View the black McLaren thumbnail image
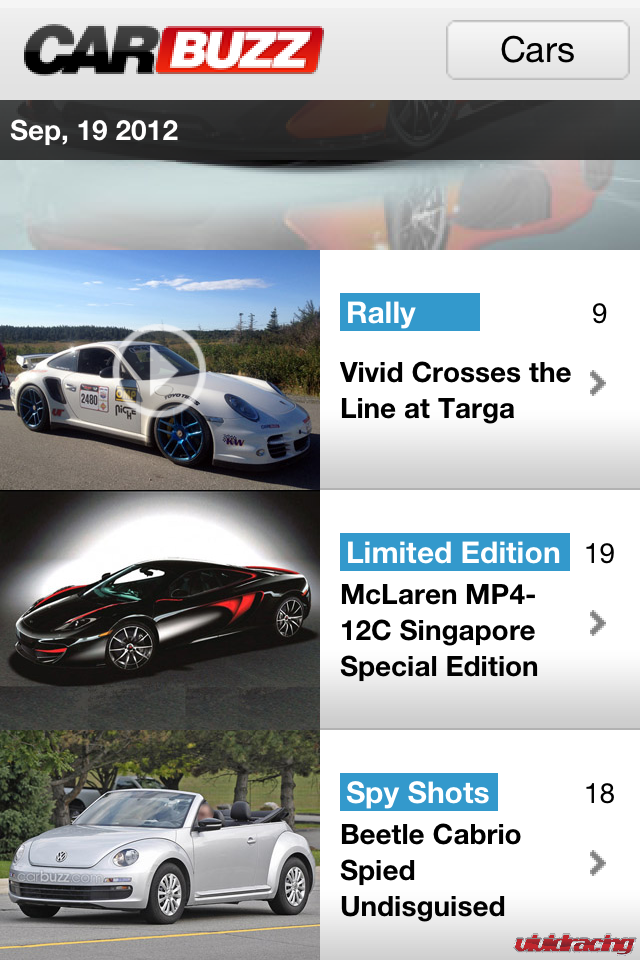The image size is (640, 960). (x=160, y=610)
